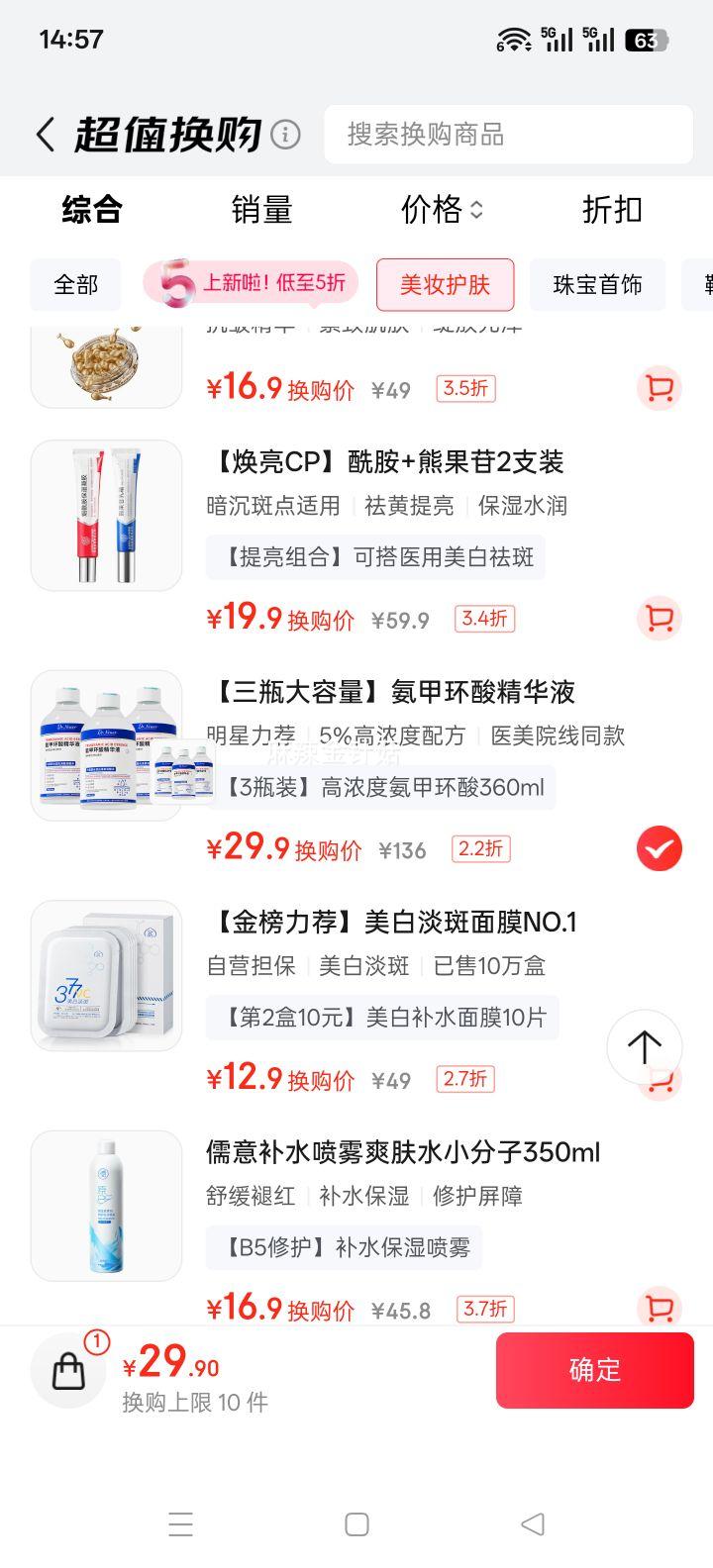Image resolution: width=713 pixels, height=1568 pixels.
Task: Tap the back-to-top arrow button
Action: [x=643, y=1047]
